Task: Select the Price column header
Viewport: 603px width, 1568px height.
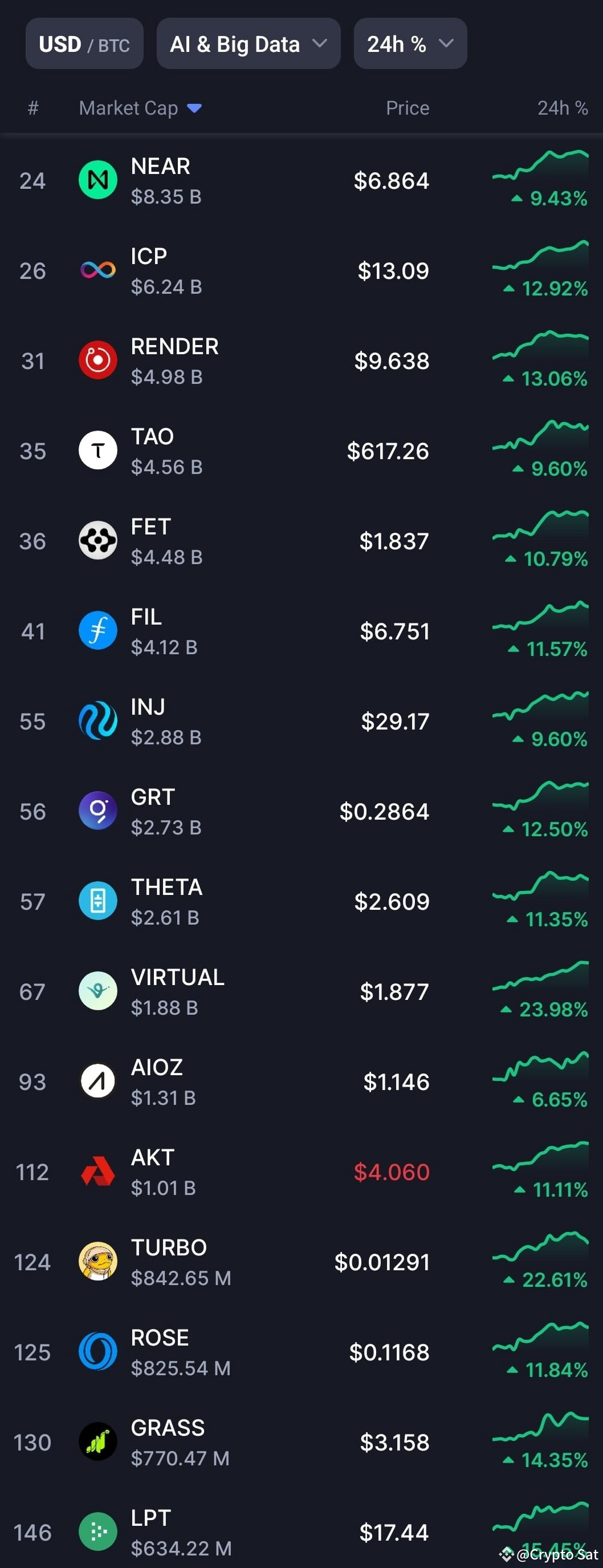Action: (407, 108)
